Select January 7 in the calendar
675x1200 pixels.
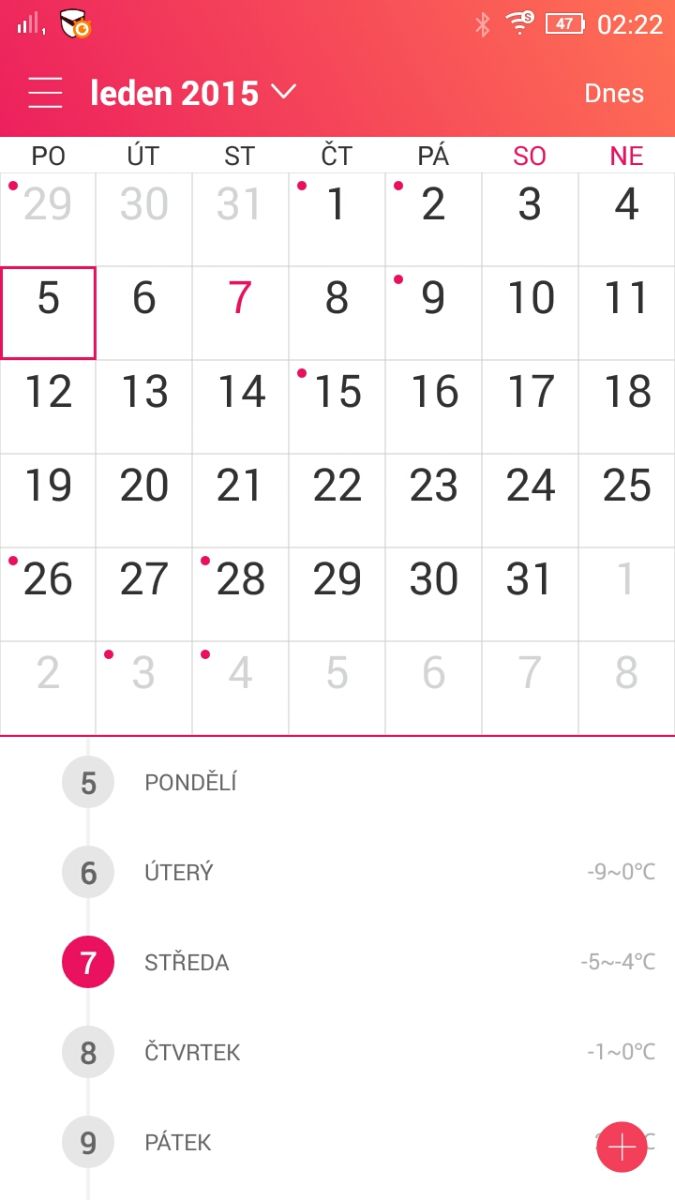point(240,299)
